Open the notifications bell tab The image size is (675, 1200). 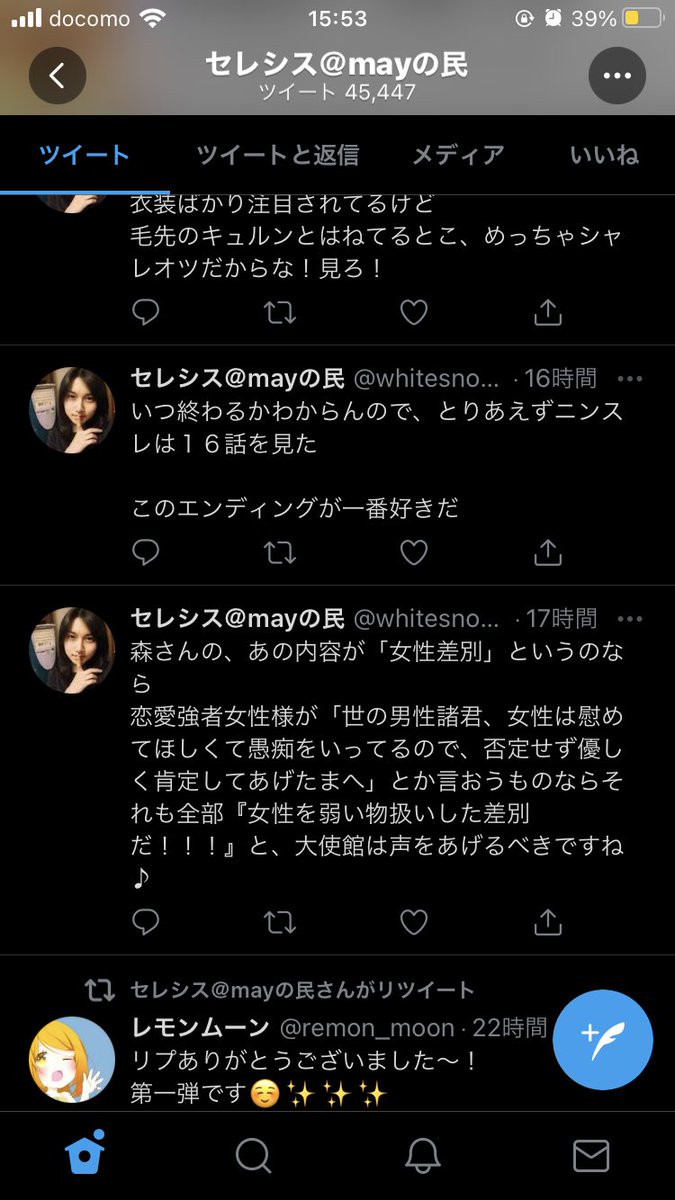tap(422, 1156)
